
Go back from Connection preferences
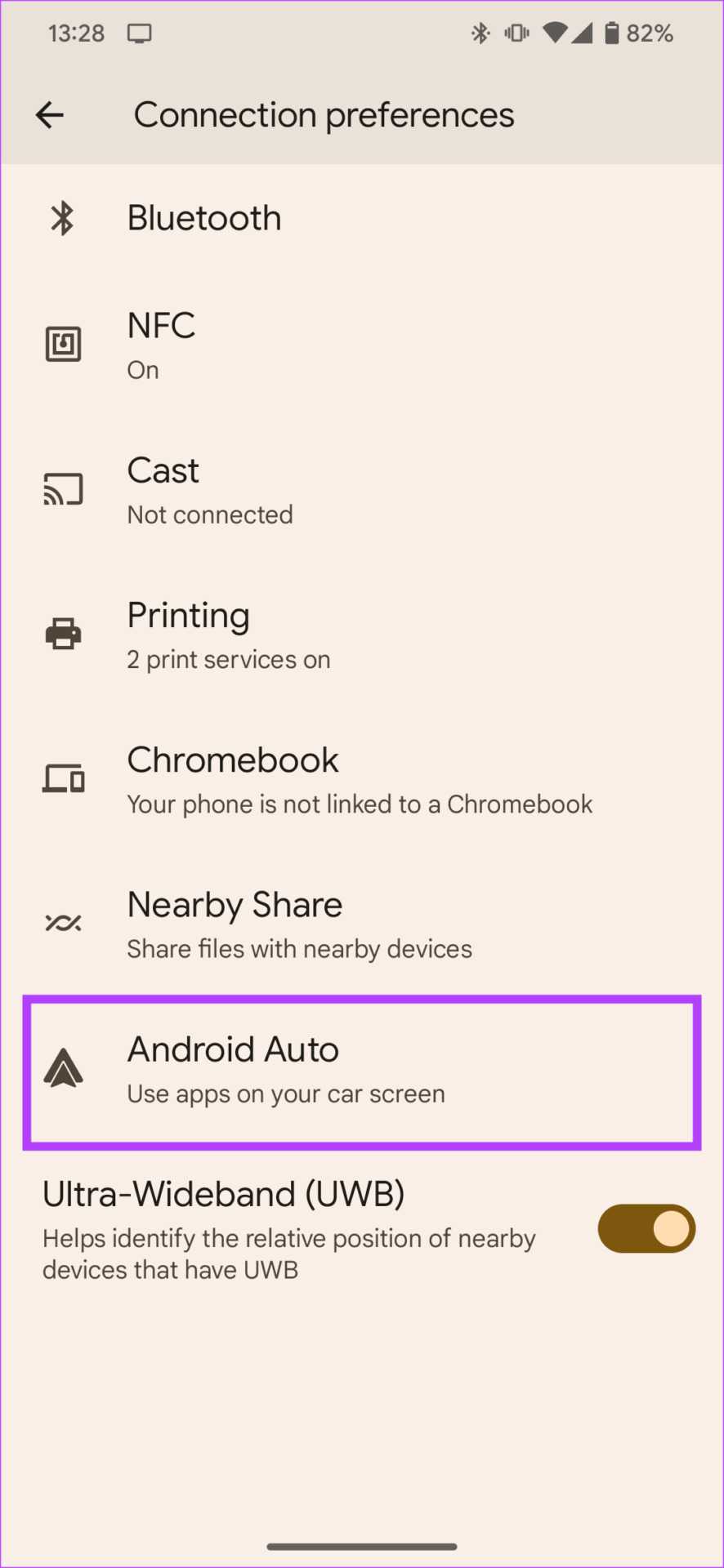50,115
